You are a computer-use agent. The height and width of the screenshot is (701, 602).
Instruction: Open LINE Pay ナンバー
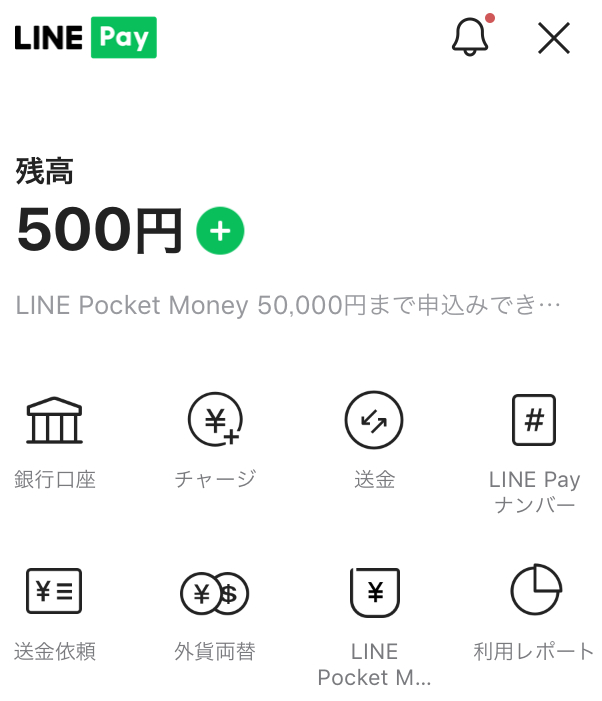tap(534, 450)
